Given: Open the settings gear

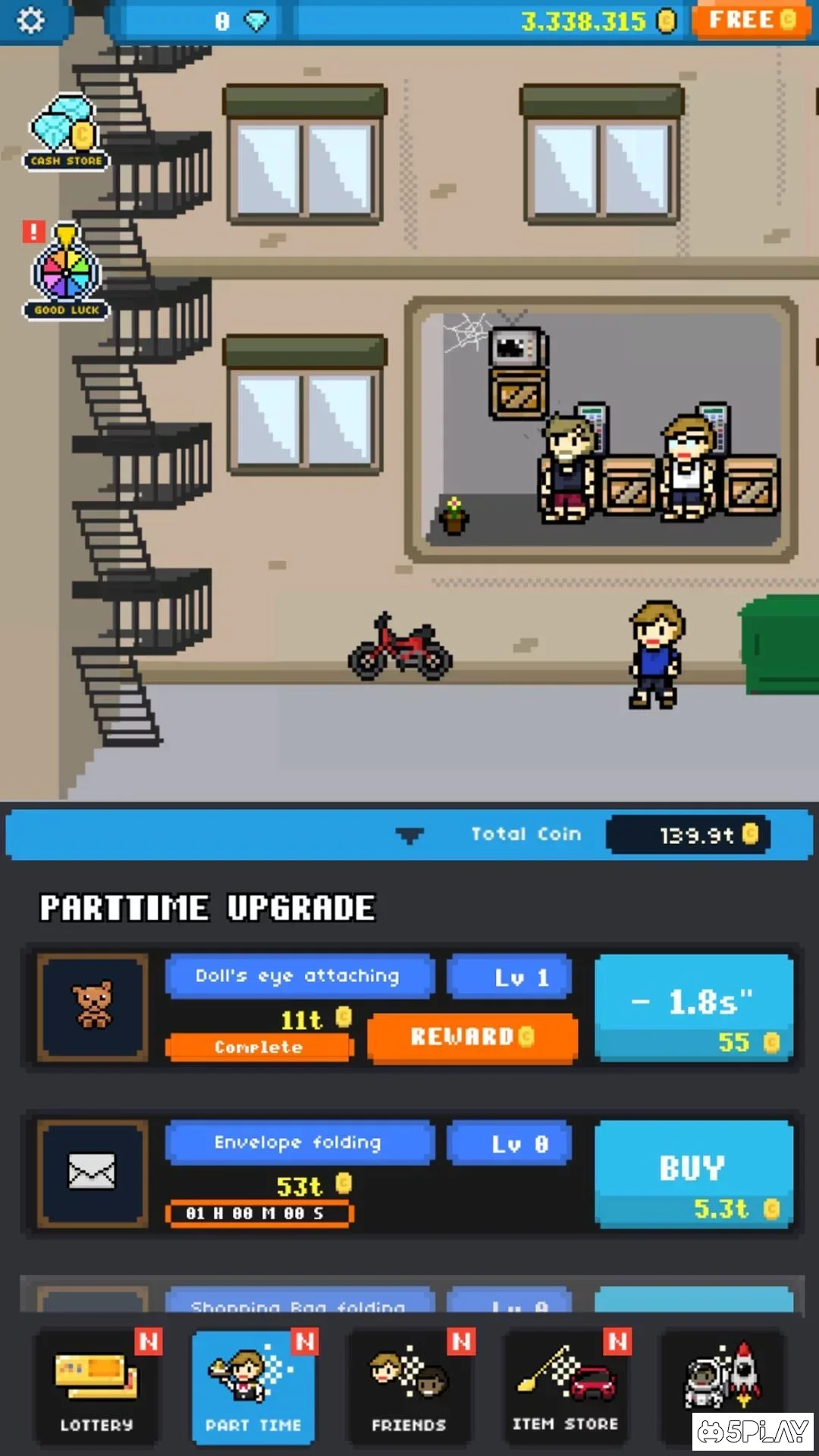Looking at the screenshot, I should point(30,20).
